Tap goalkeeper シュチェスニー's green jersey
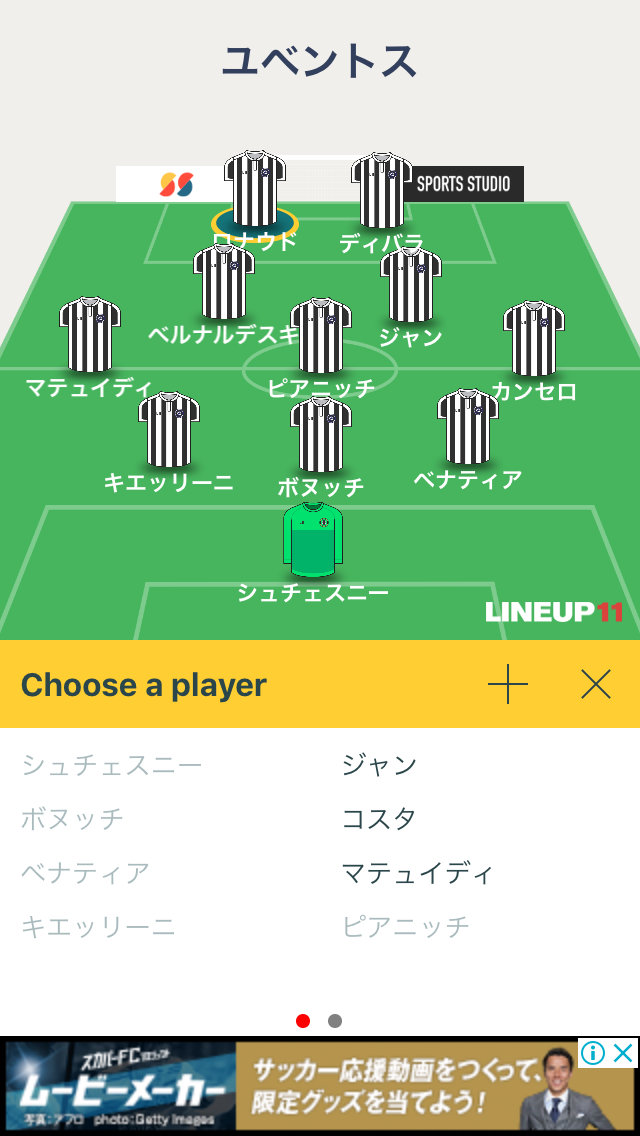Image resolution: width=640 pixels, height=1136 pixels. [x=313, y=540]
